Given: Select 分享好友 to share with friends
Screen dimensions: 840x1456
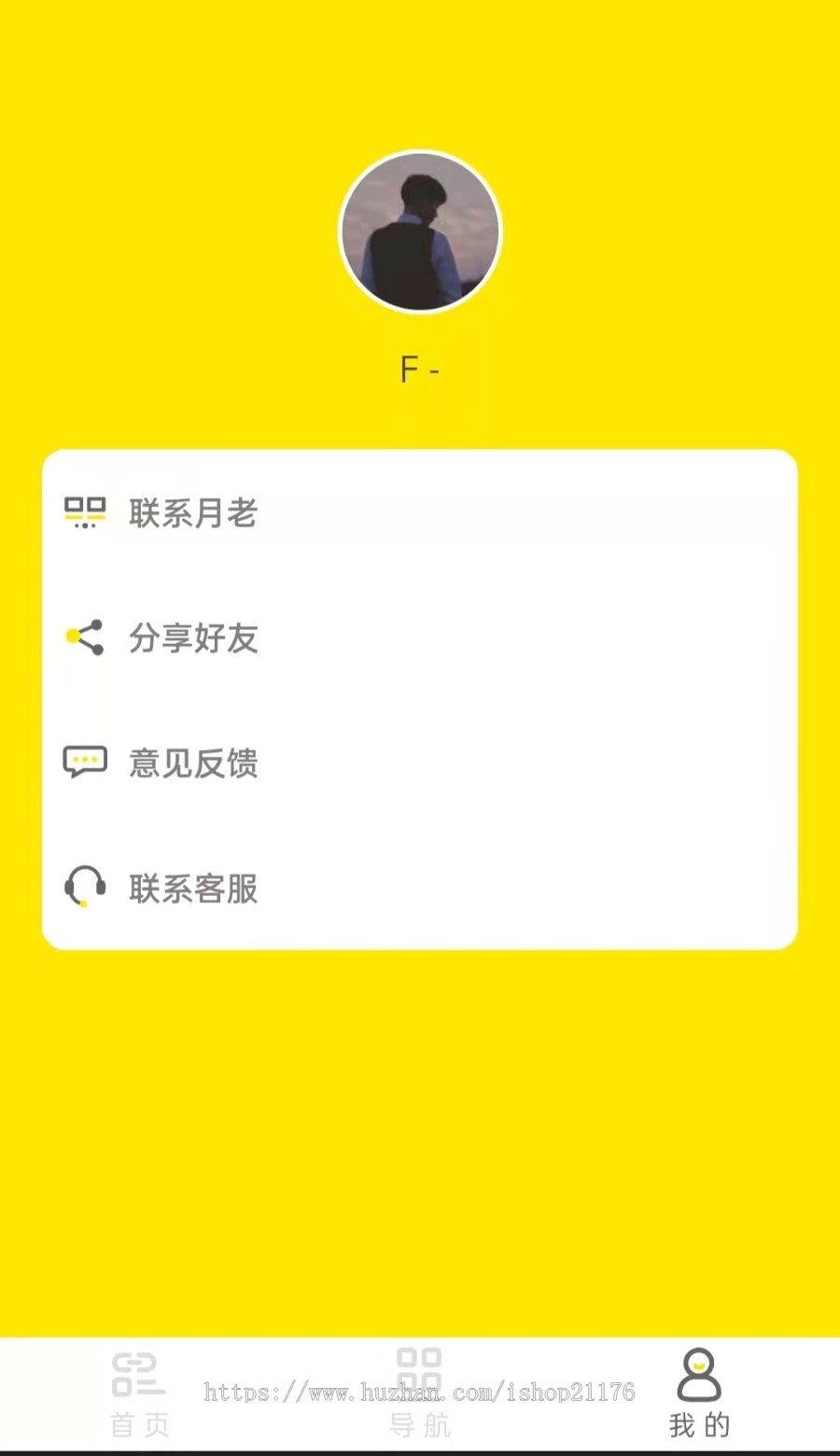Looking at the screenshot, I should [193, 638].
